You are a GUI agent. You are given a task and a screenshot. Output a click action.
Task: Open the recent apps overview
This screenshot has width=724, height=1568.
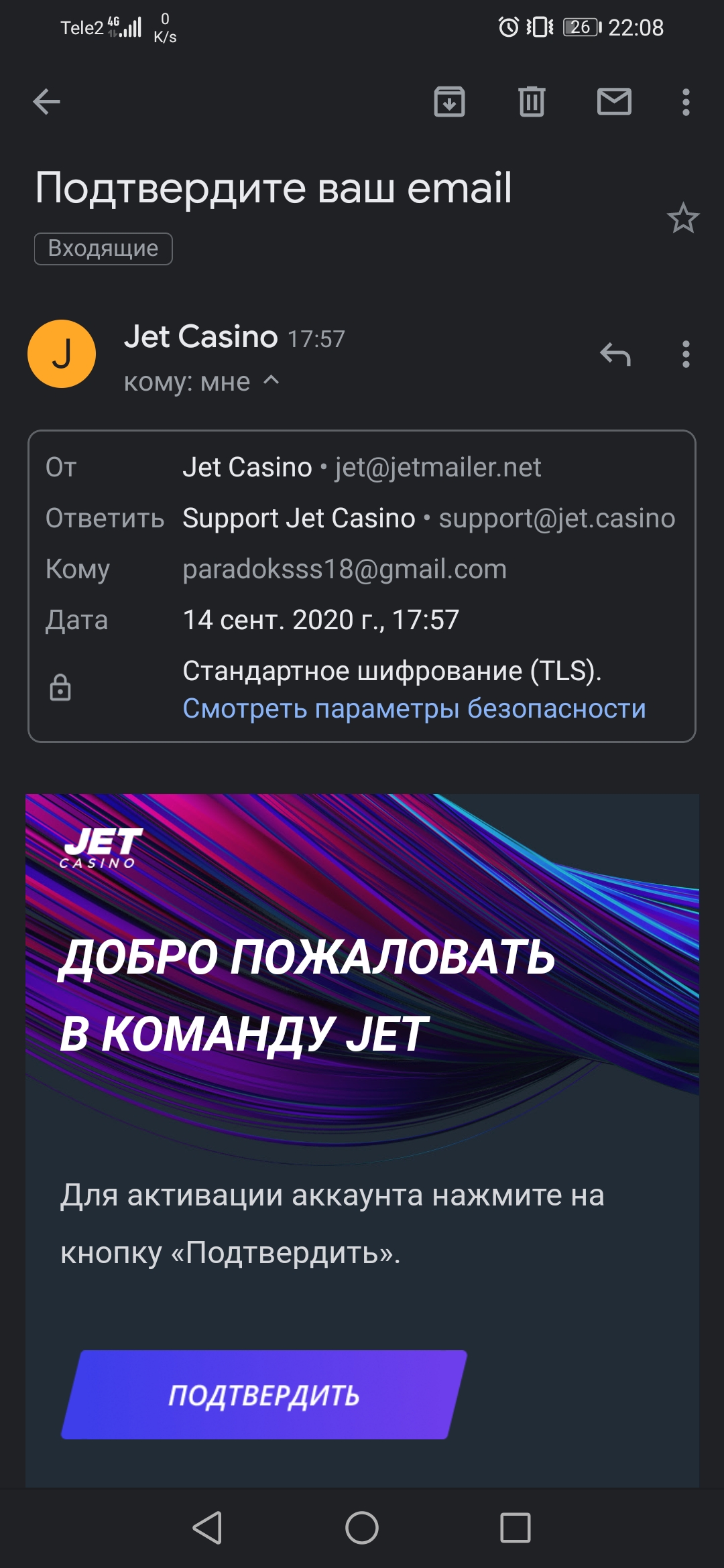click(x=515, y=1528)
